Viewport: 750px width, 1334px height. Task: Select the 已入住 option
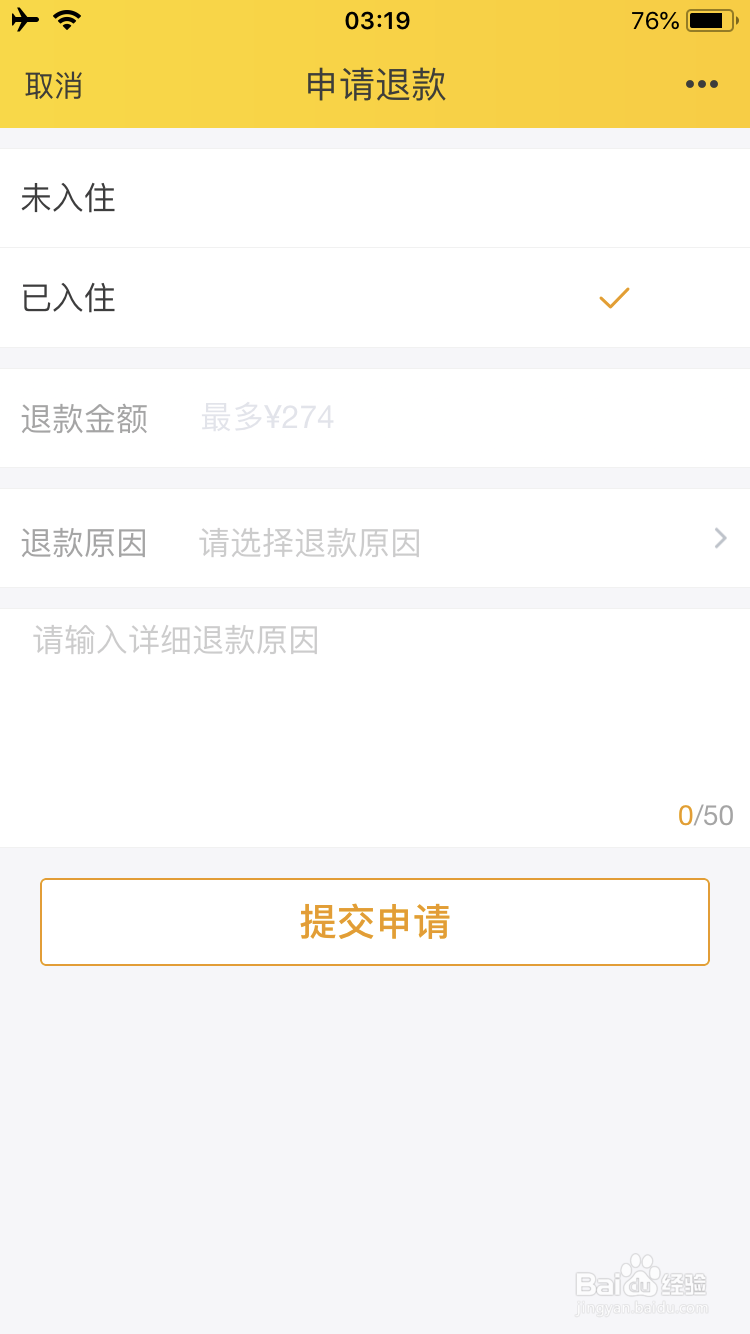(x=375, y=298)
